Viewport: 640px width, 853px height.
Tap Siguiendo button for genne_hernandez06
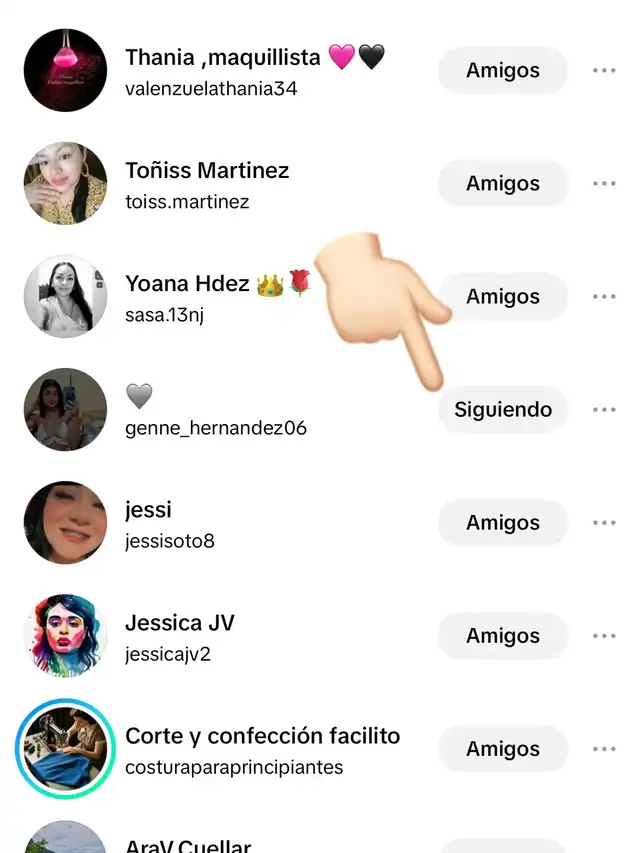(502, 410)
